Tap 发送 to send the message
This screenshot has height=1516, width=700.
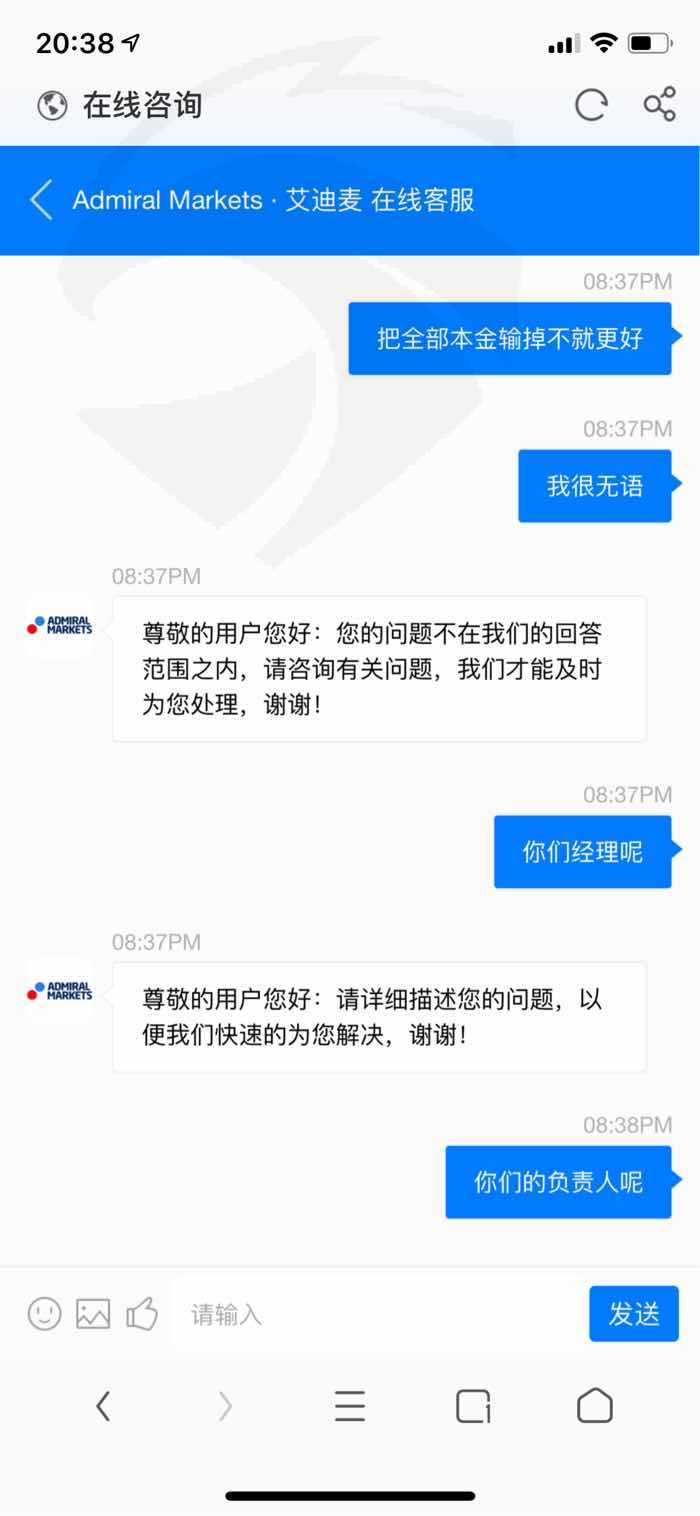click(634, 1314)
